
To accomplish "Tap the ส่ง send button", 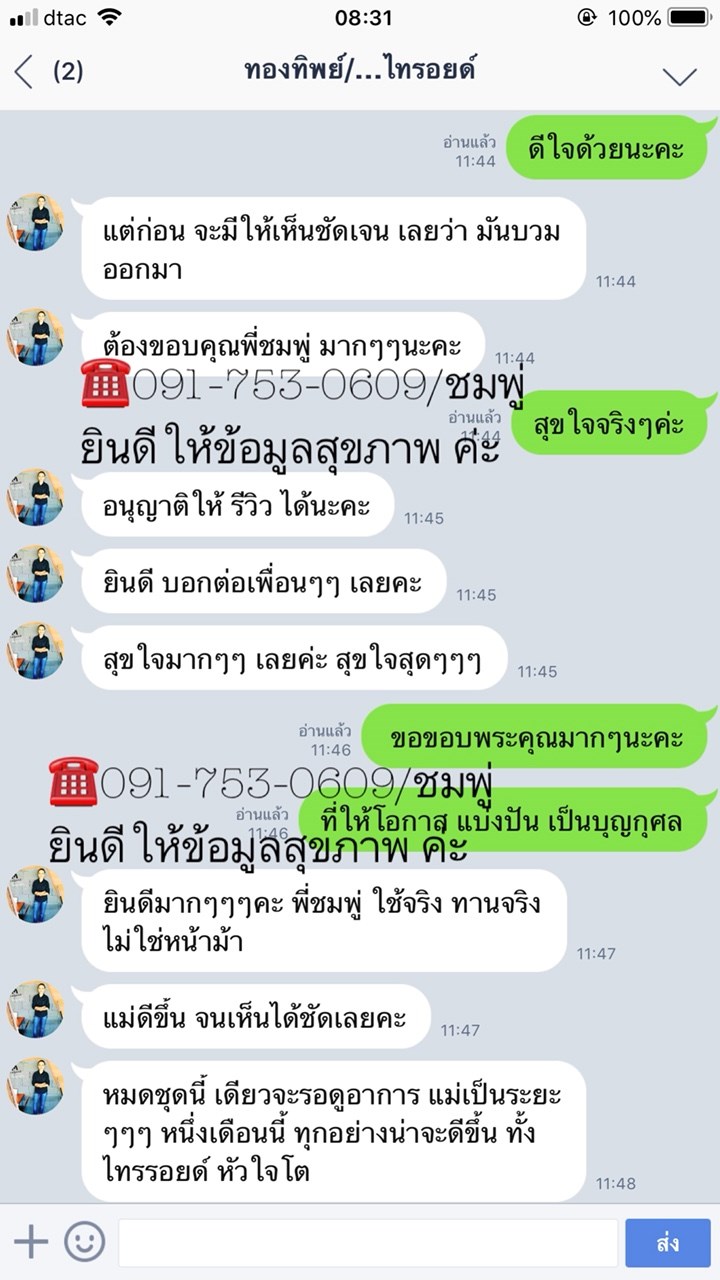I will tap(667, 1243).
